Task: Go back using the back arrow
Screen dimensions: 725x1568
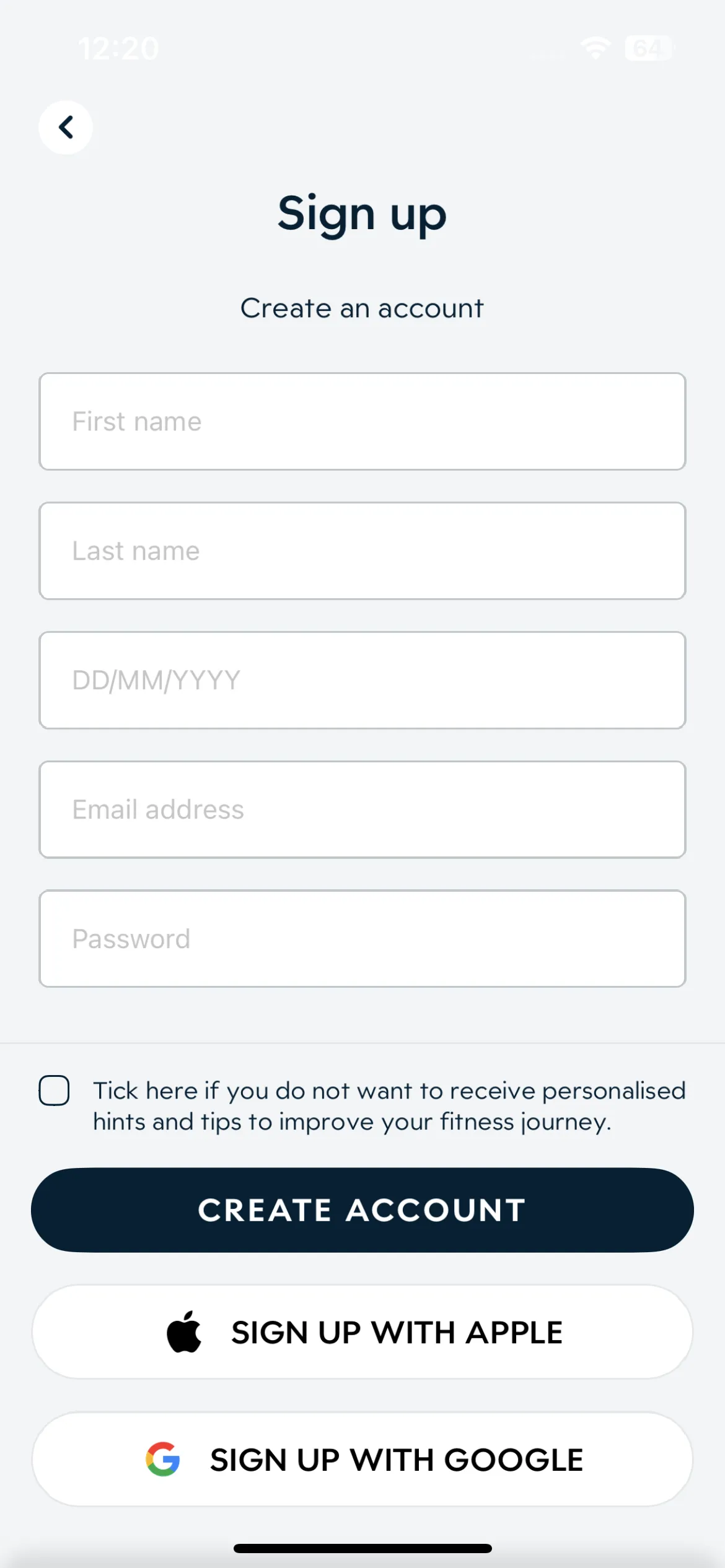Action: [x=66, y=128]
